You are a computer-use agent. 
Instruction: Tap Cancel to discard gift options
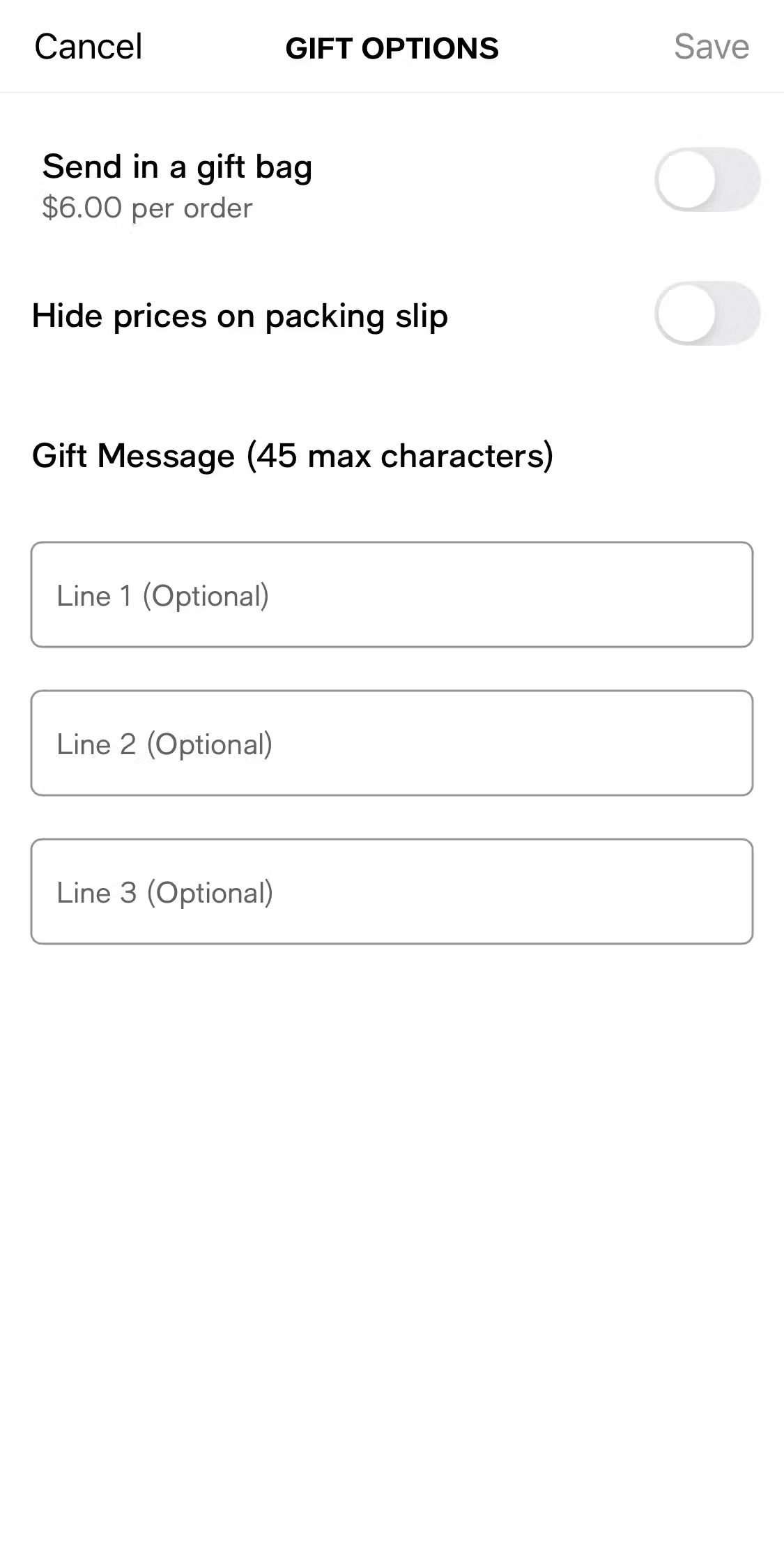pos(89,47)
